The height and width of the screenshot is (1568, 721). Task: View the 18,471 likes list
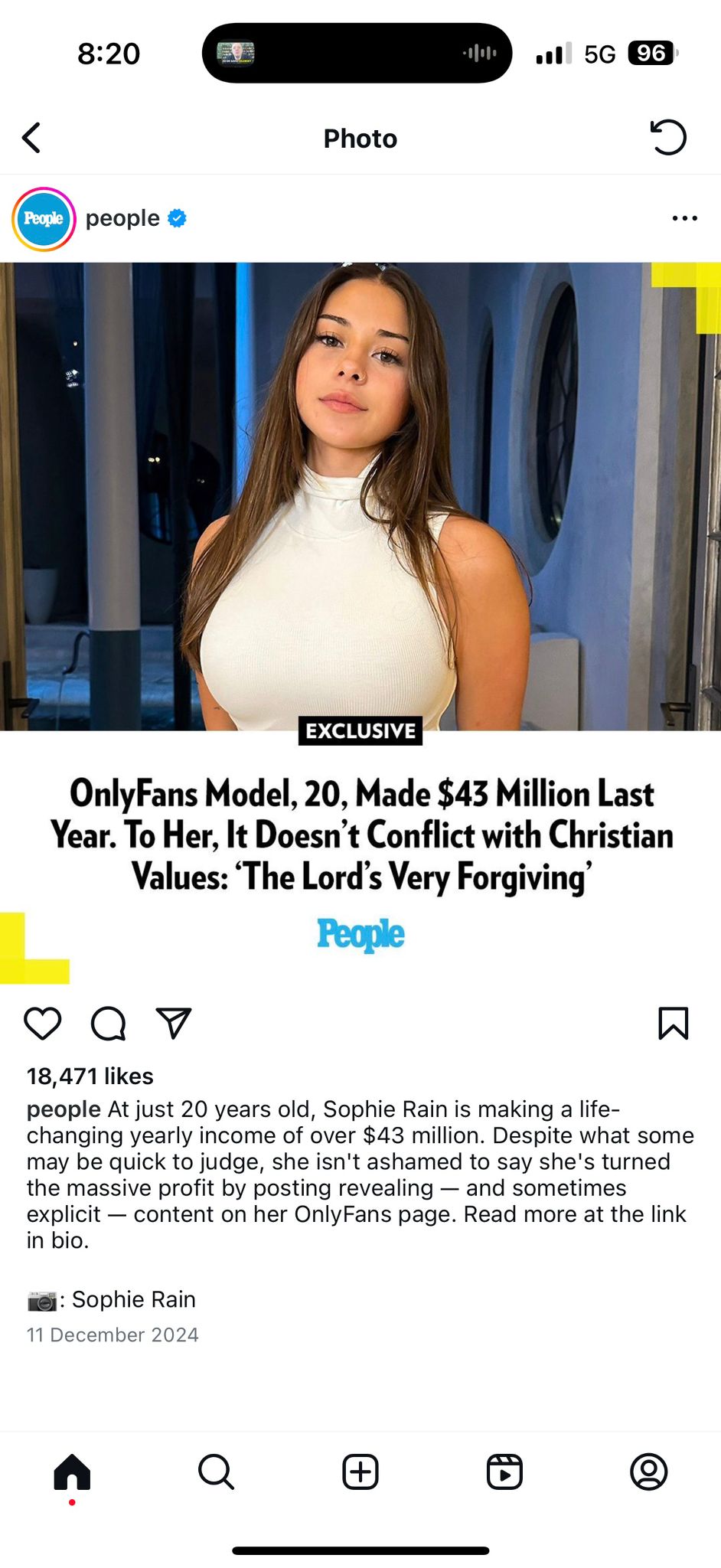point(90,1076)
